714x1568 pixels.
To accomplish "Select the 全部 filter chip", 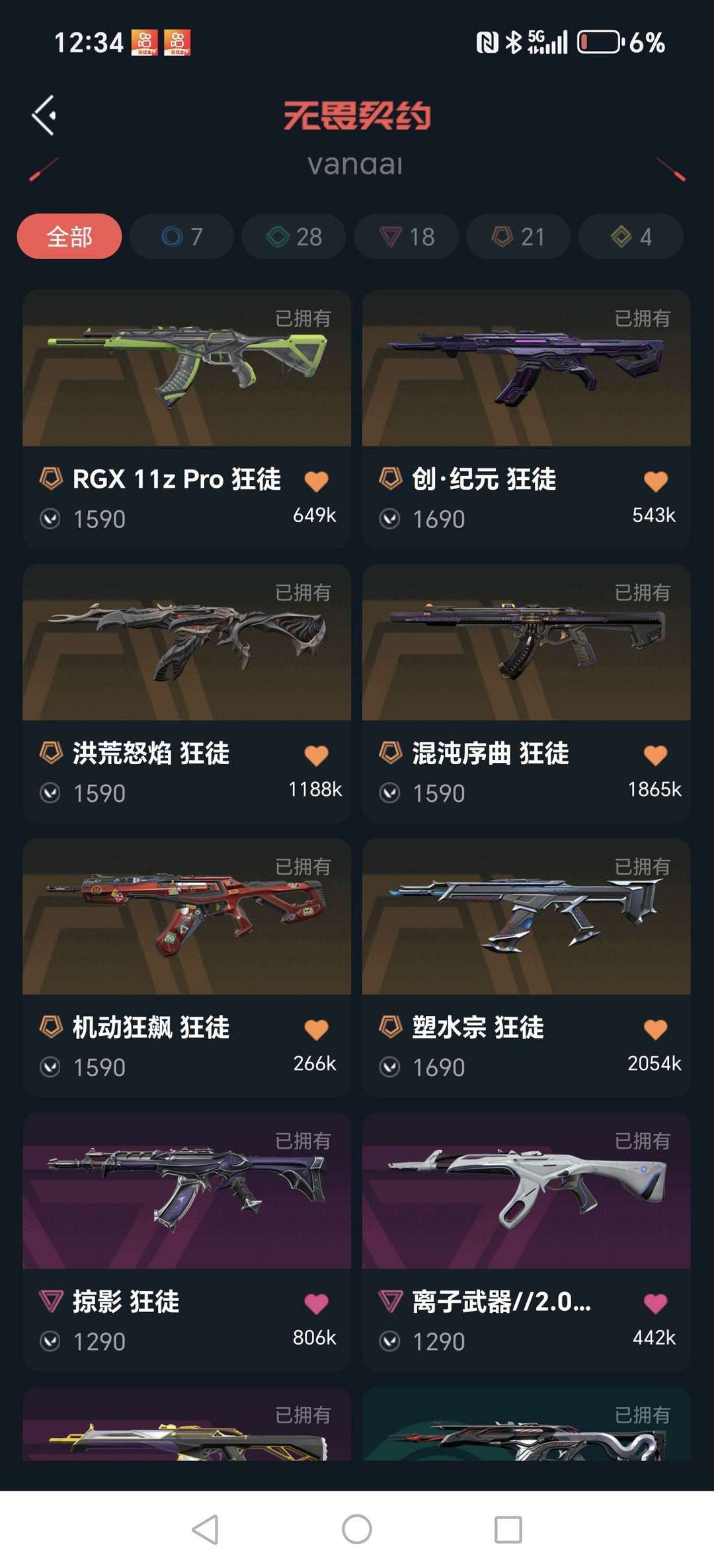I will point(69,237).
